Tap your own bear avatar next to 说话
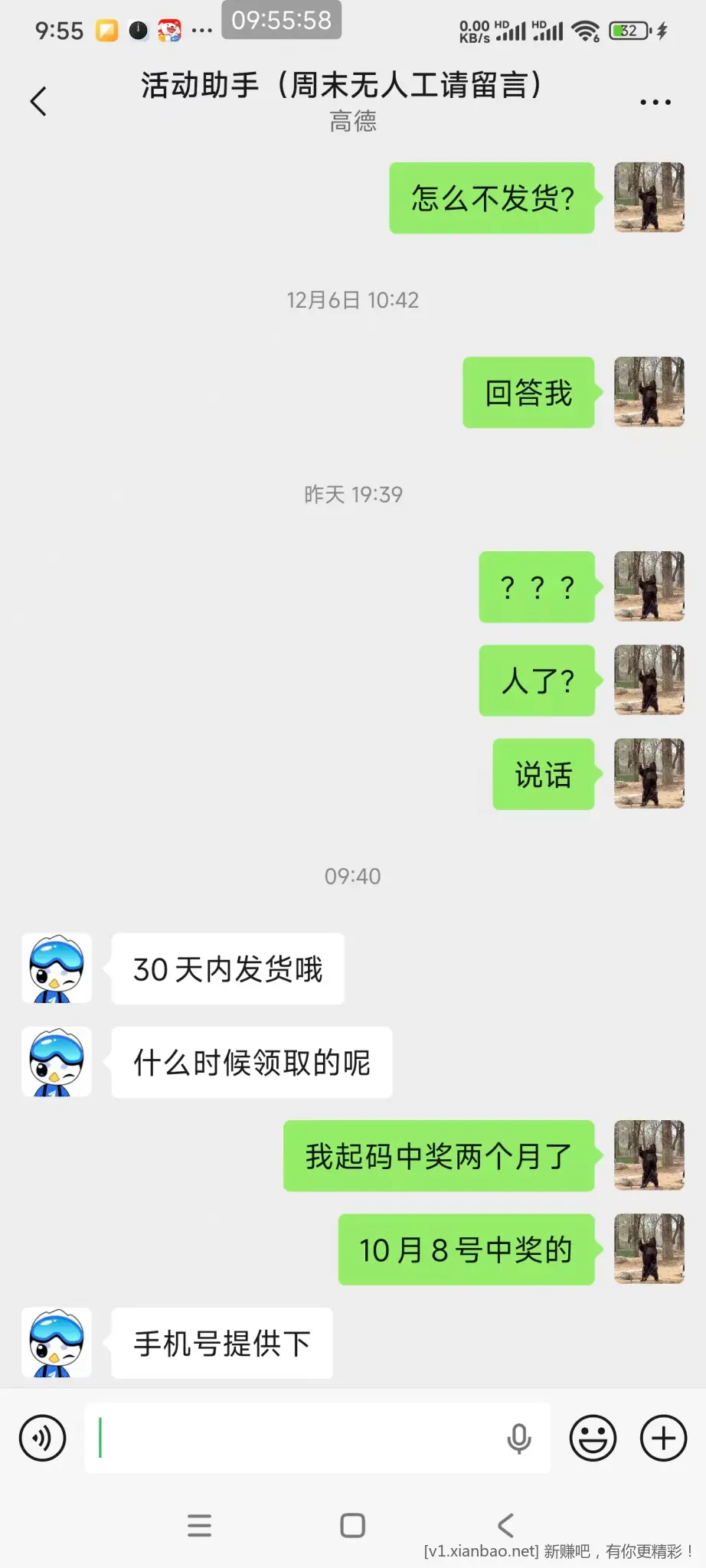 (x=649, y=775)
